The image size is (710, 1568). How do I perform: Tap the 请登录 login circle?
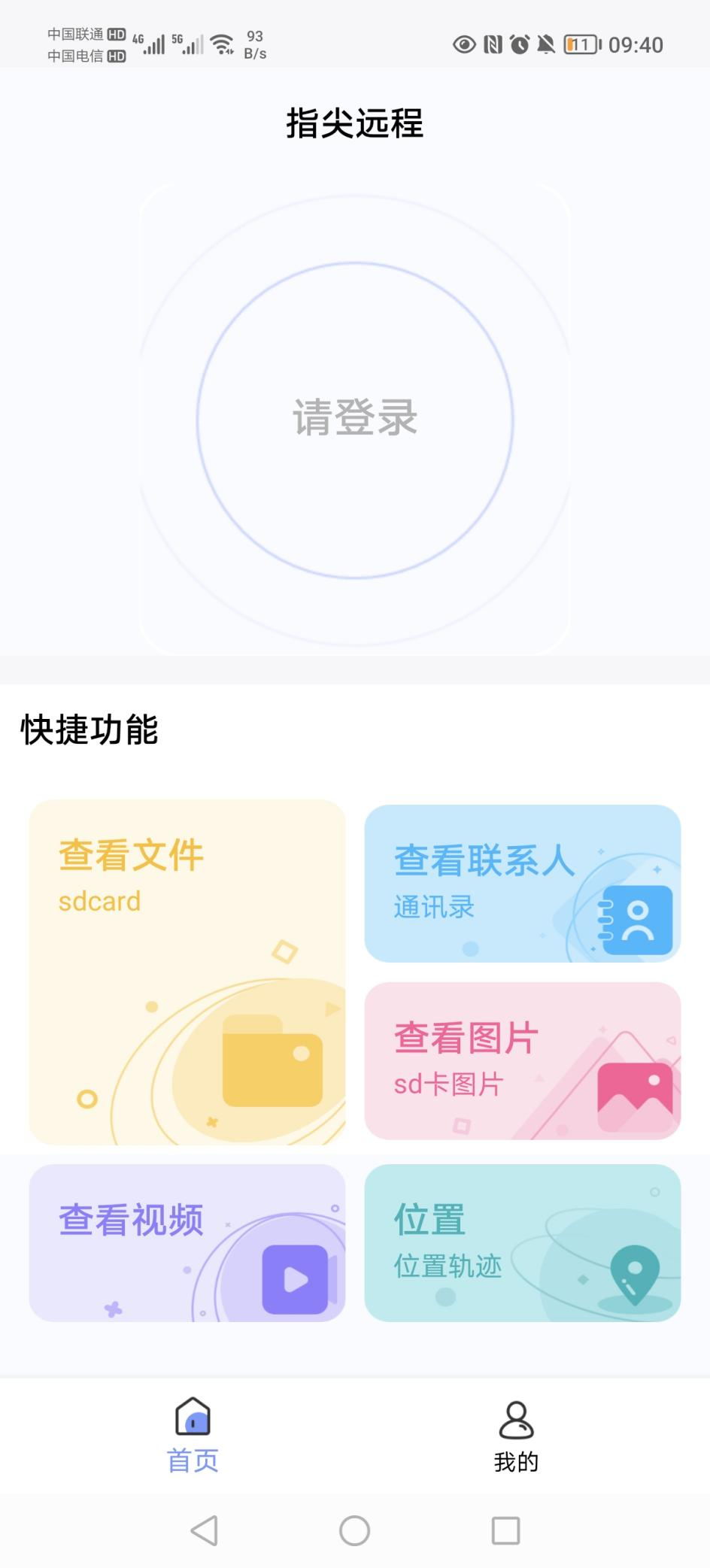(355, 420)
